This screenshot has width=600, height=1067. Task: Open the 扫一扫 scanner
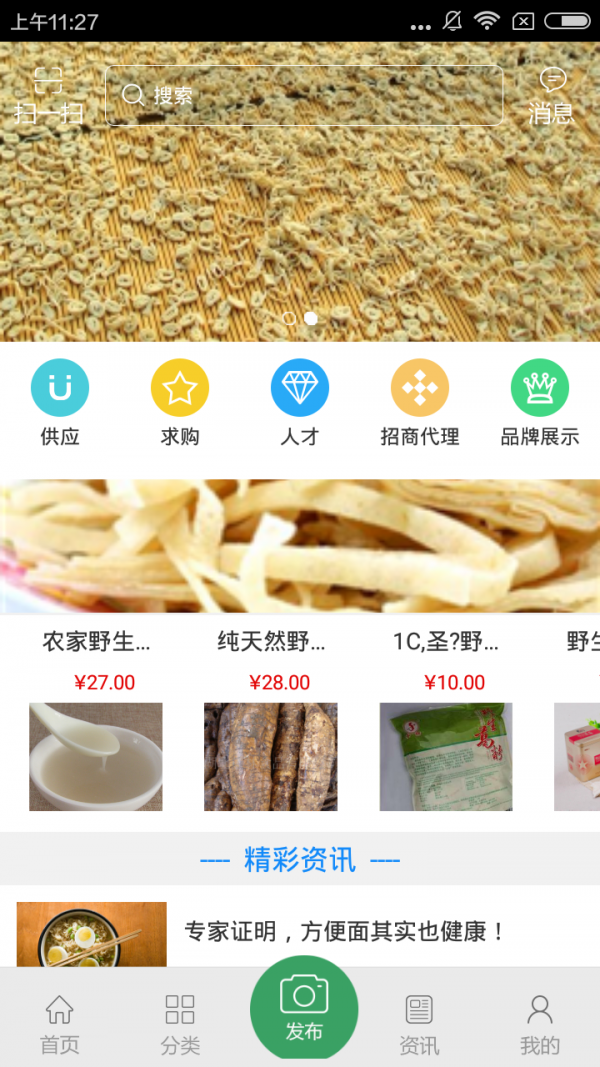[x=48, y=96]
